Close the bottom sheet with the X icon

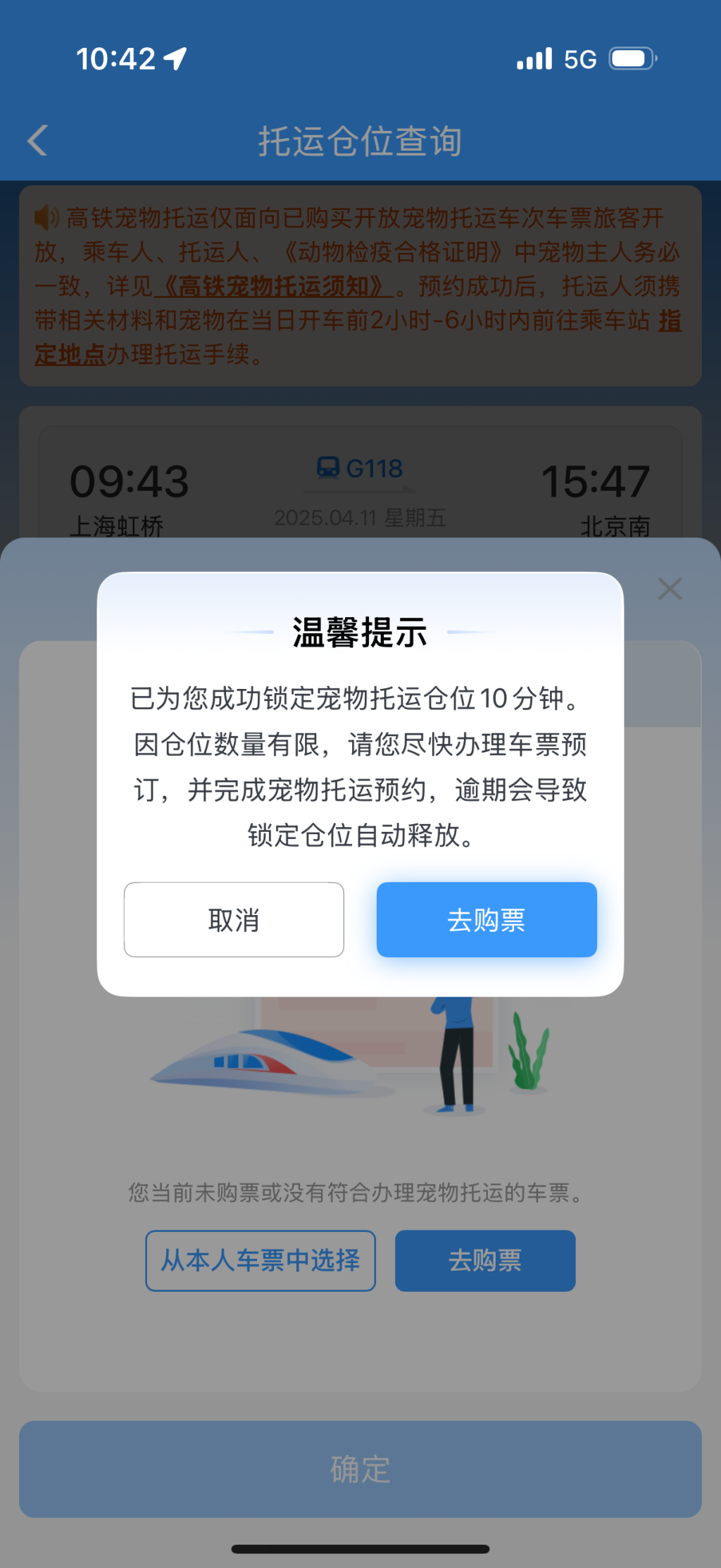click(x=670, y=589)
